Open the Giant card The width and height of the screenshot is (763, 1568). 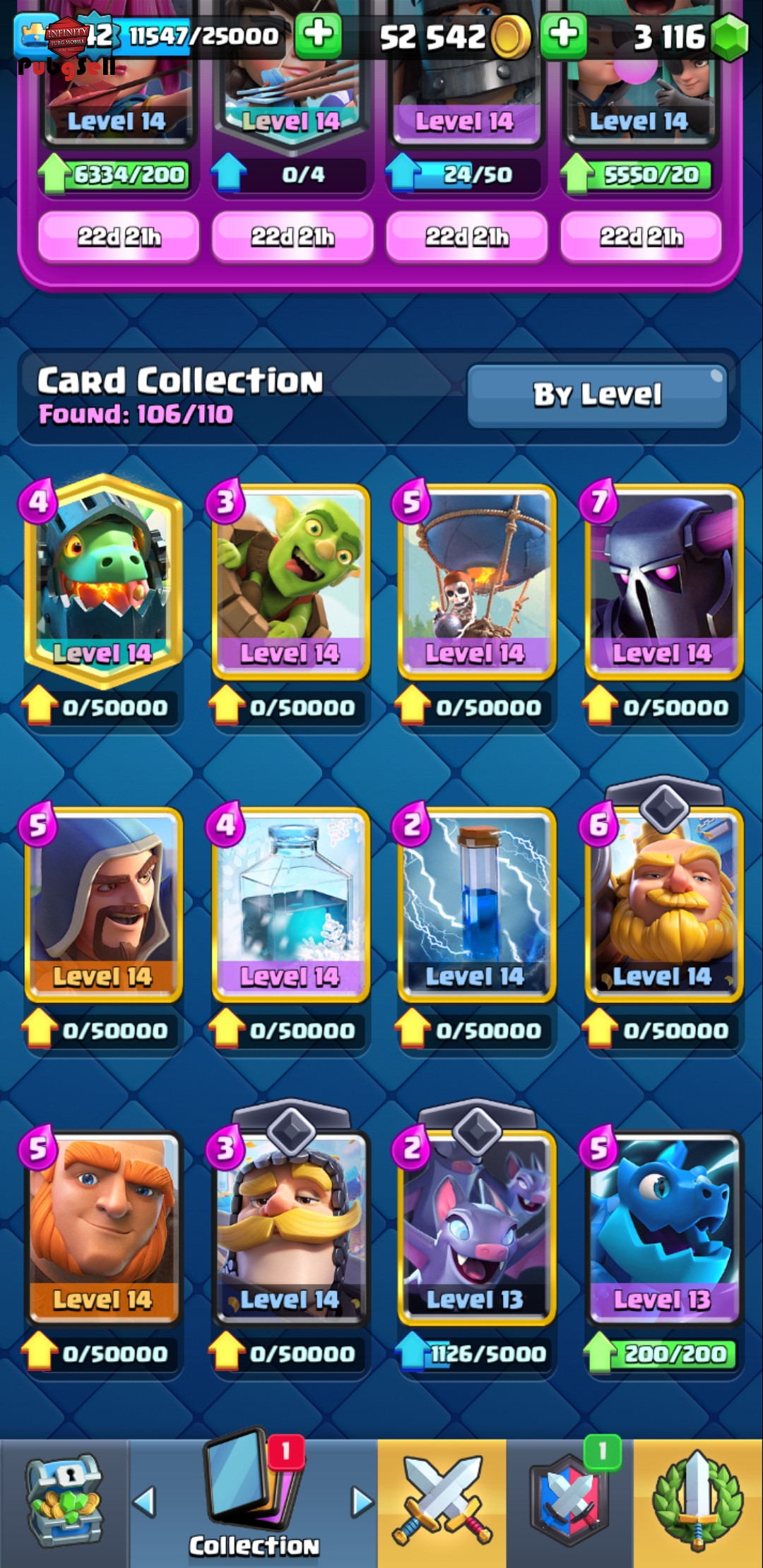coord(104,1228)
